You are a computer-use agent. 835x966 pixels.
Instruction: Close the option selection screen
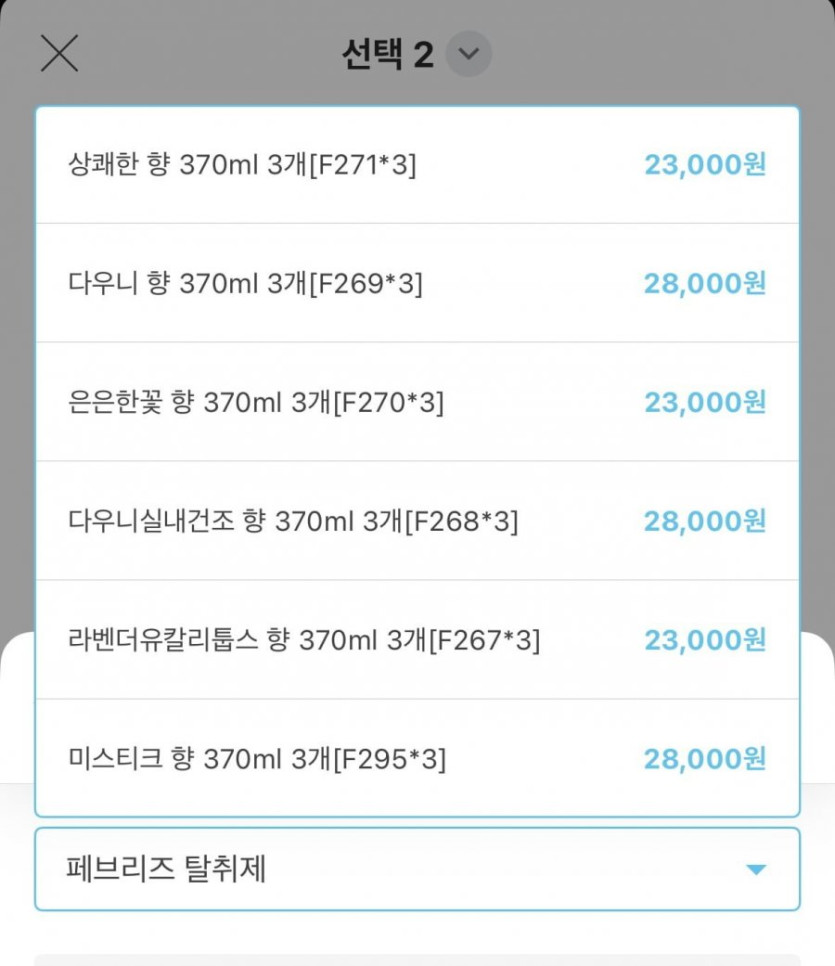click(x=59, y=53)
